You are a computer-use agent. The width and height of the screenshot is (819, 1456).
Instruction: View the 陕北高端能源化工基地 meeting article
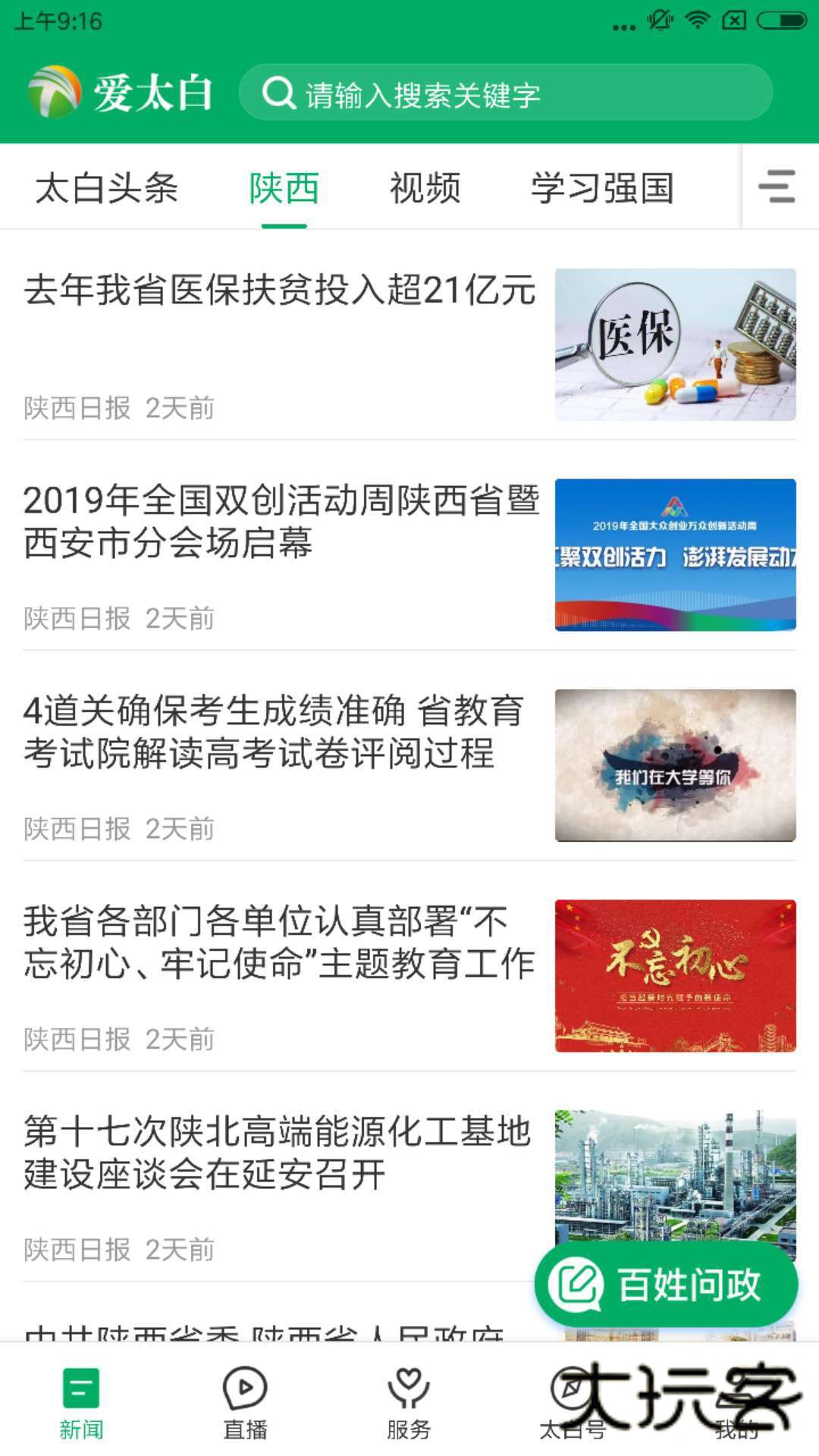click(278, 1153)
